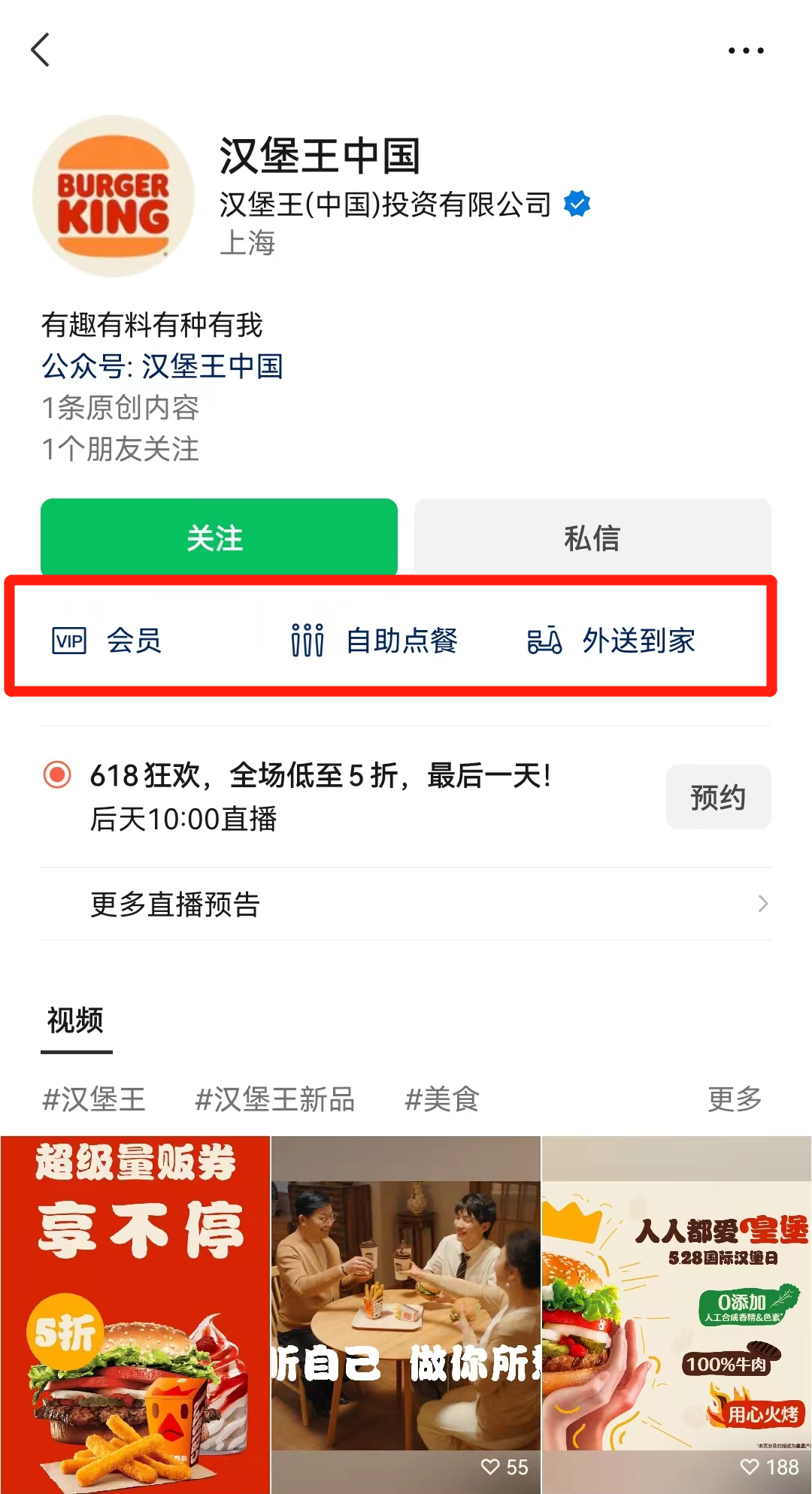Tap the green 关注 follow button

point(219,538)
